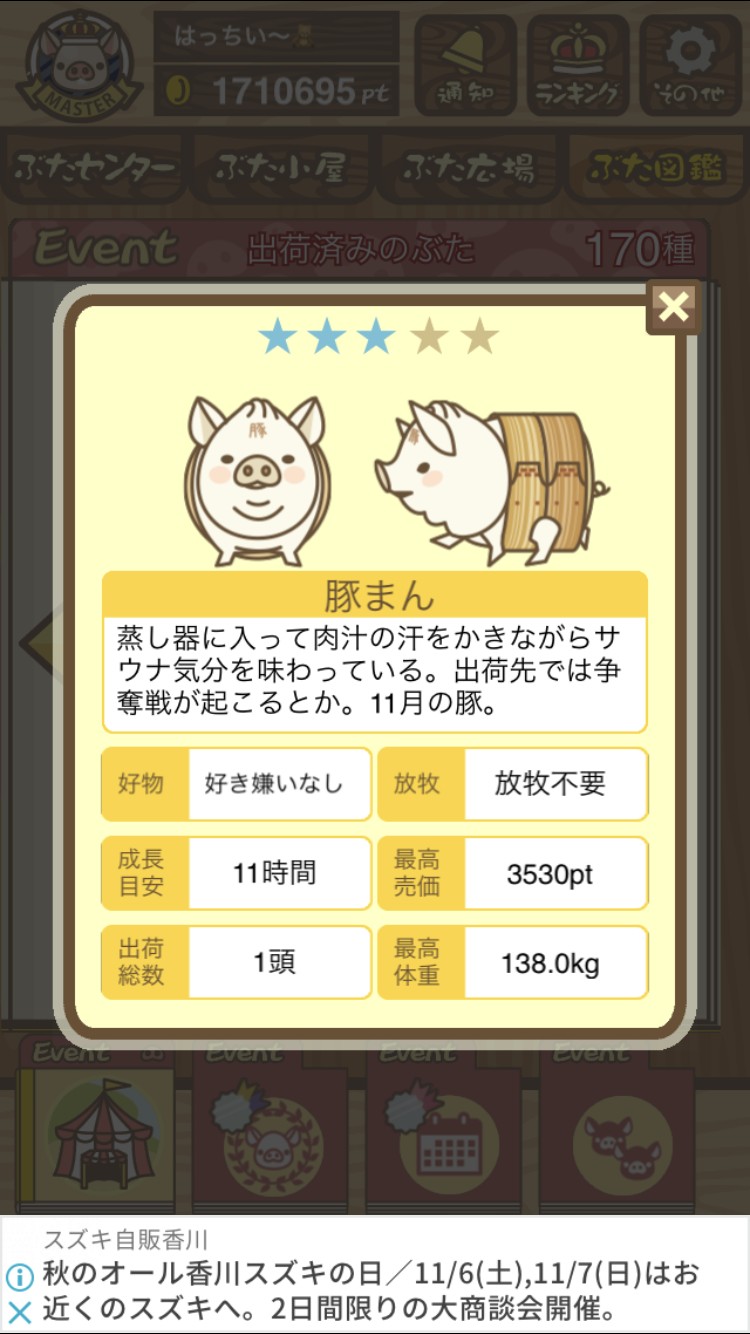The height and width of the screenshot is (1334, 750).
Task: Switch to ぶた広場 tab
Action: (x=468, y=168)
